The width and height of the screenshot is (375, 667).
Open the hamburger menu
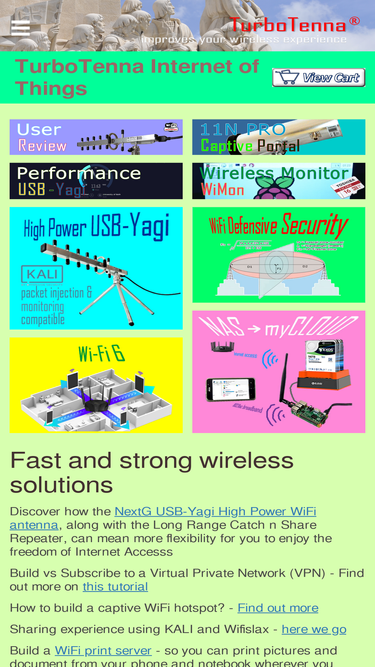tap(20, 28)
